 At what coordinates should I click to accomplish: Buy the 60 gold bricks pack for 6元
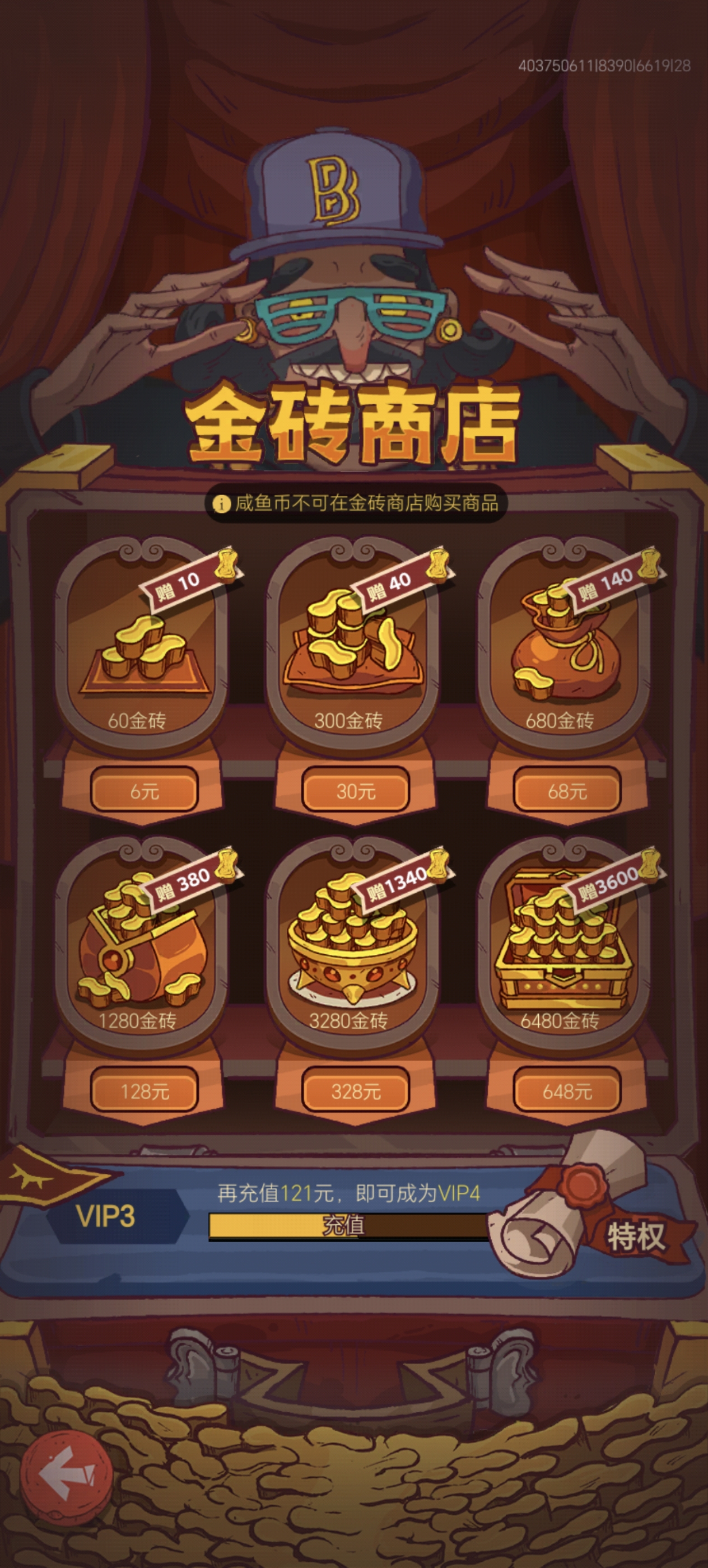[145, 791]
